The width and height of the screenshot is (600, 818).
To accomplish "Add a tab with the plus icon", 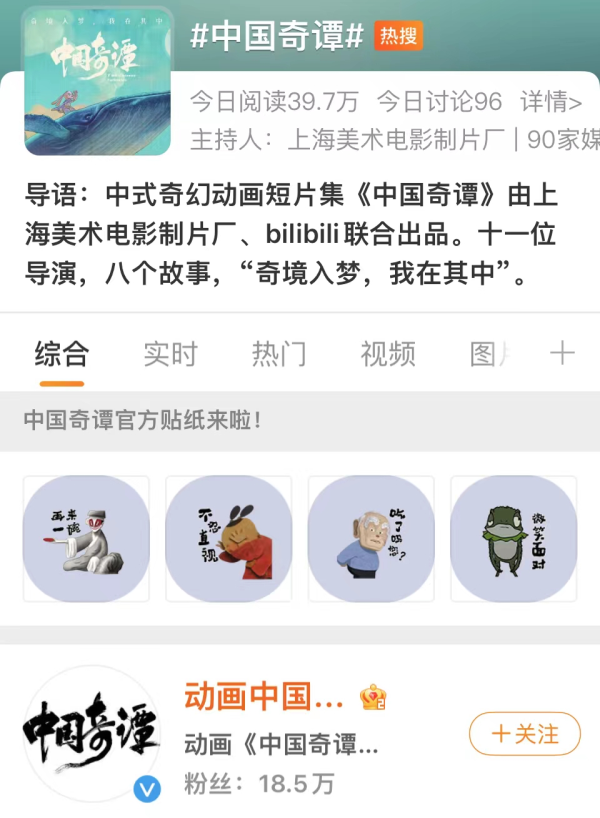I will tap(563, 353).
